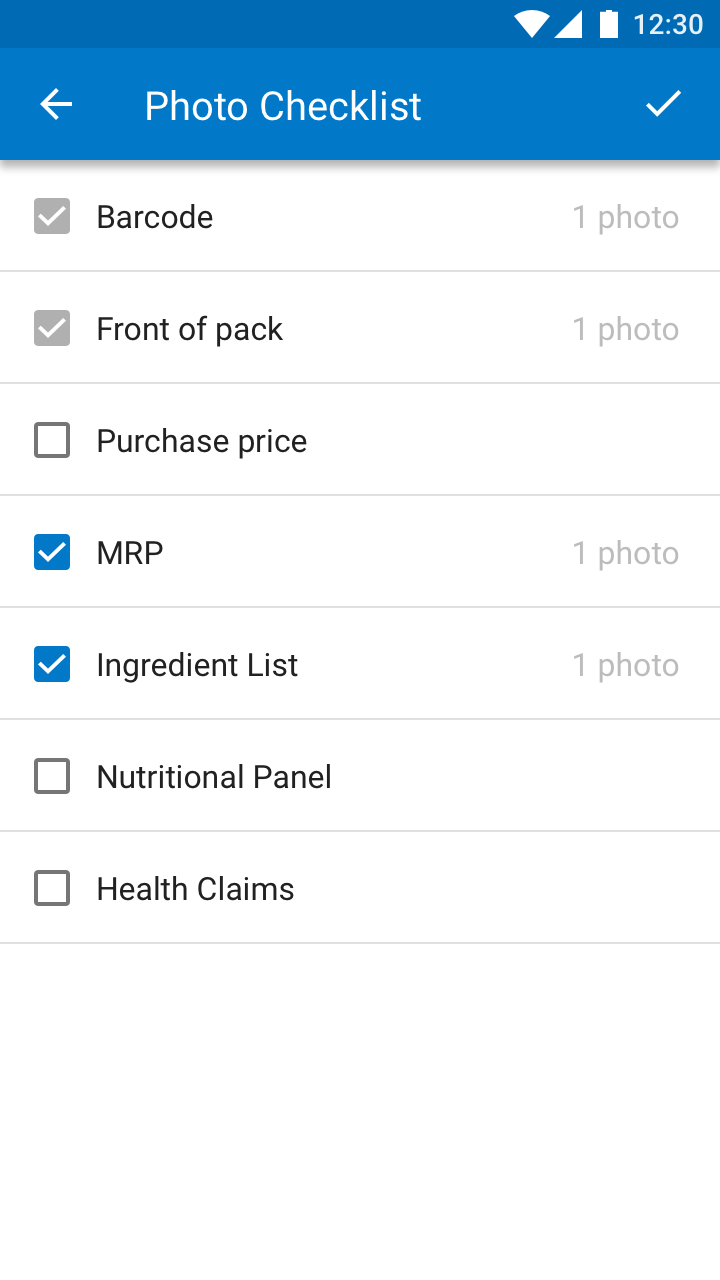Tap the greyed Barcode checkbox

[52, 216]
